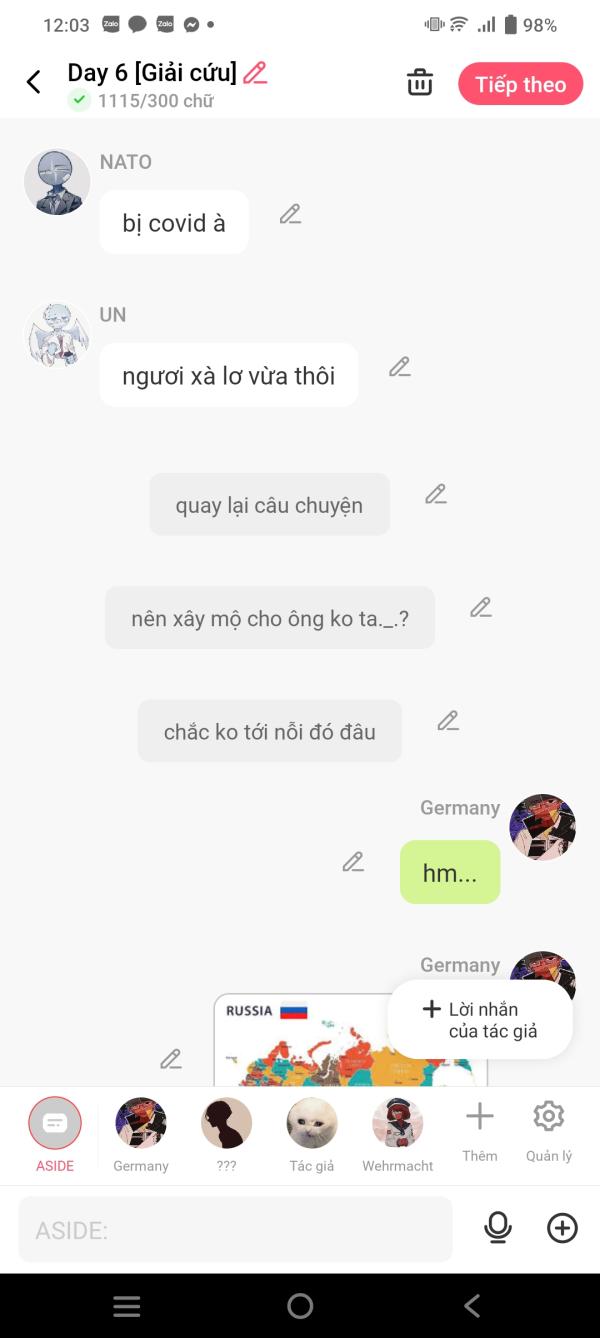The height and width of the screenshot is (1338, 600).
Task: Tap the ASIDE message input field
Action: point(235,1229)
